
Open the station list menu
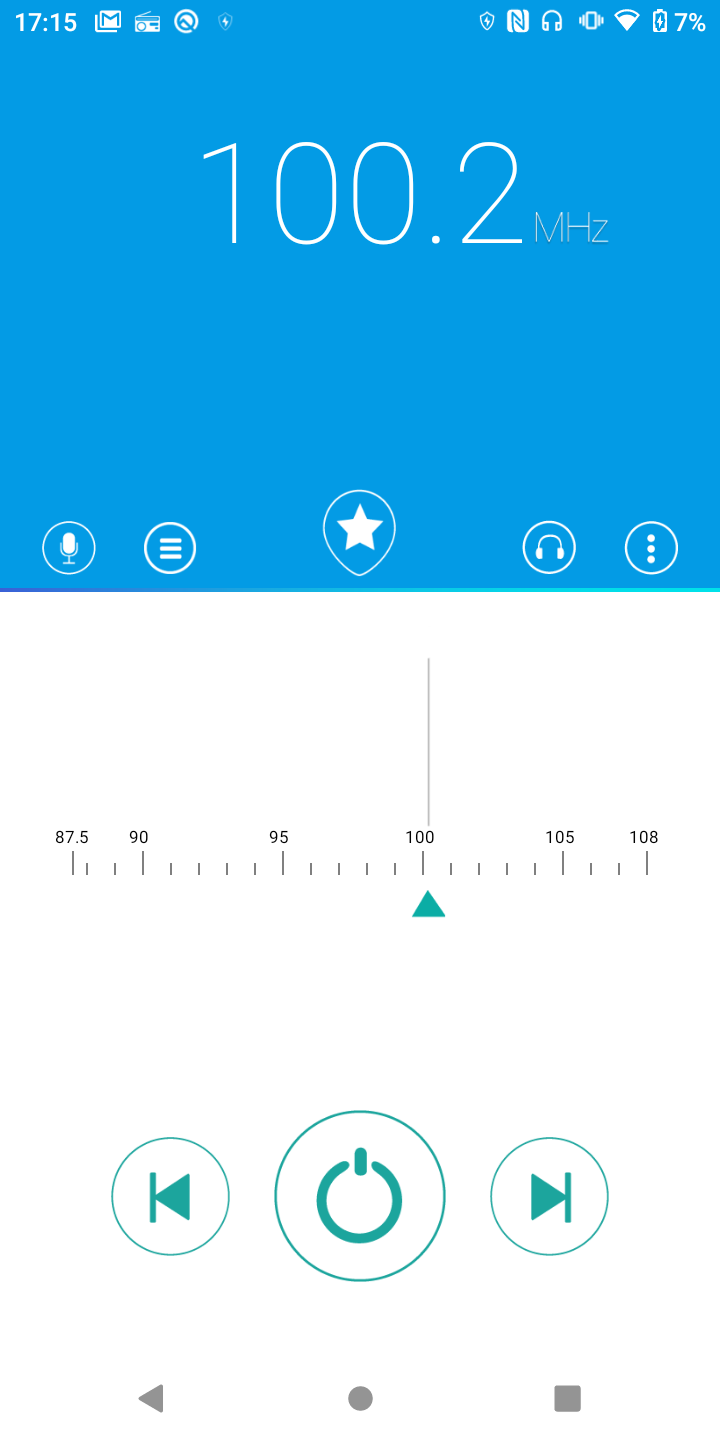pos(170,548)
